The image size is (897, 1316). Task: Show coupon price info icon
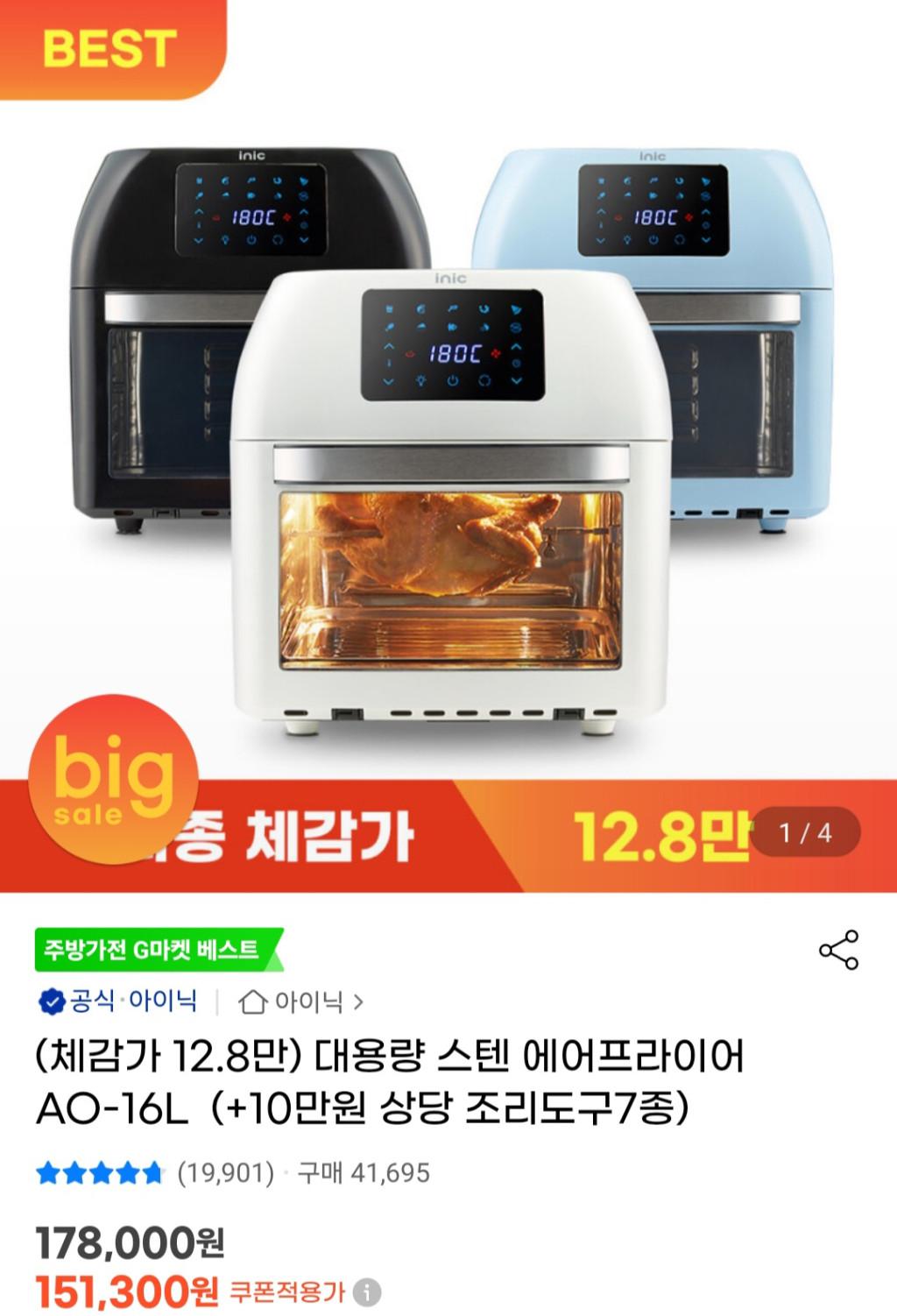pos(369,1291)
